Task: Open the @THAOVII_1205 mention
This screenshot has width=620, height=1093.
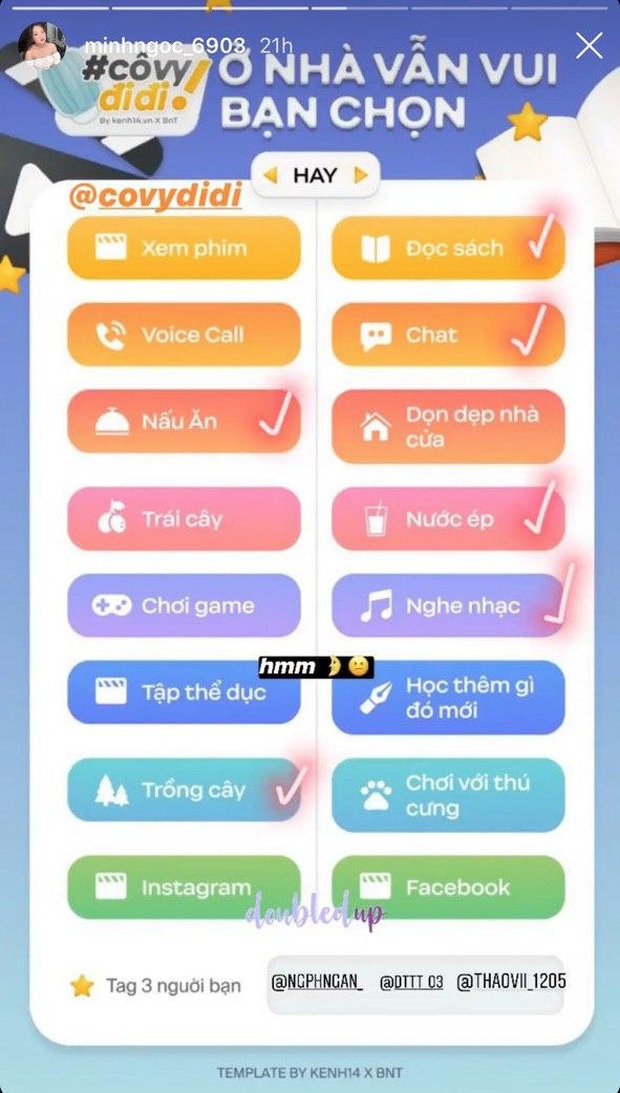Action: point(511,981)
